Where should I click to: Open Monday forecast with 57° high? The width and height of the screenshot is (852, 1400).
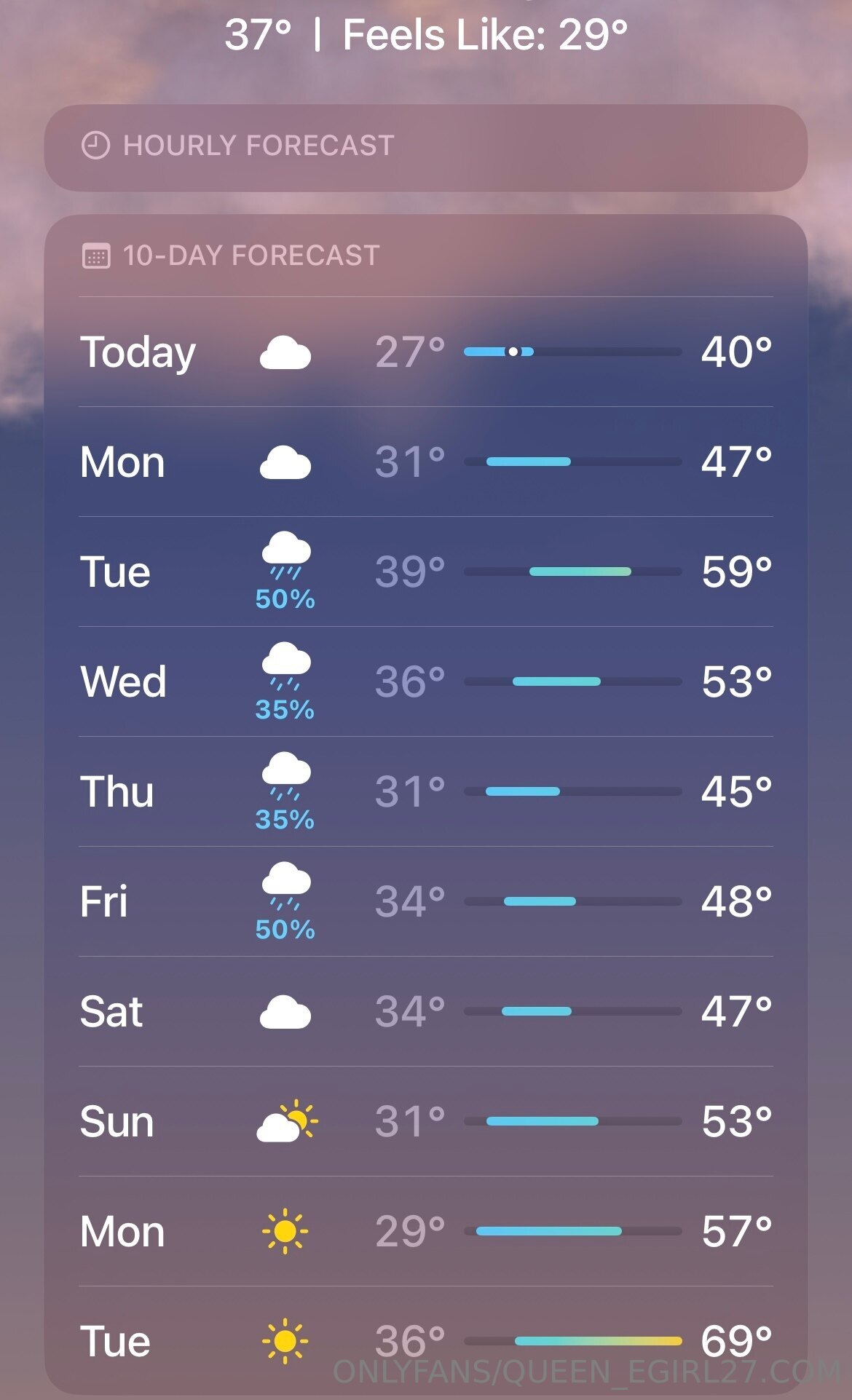click(x=425, y=1232)
